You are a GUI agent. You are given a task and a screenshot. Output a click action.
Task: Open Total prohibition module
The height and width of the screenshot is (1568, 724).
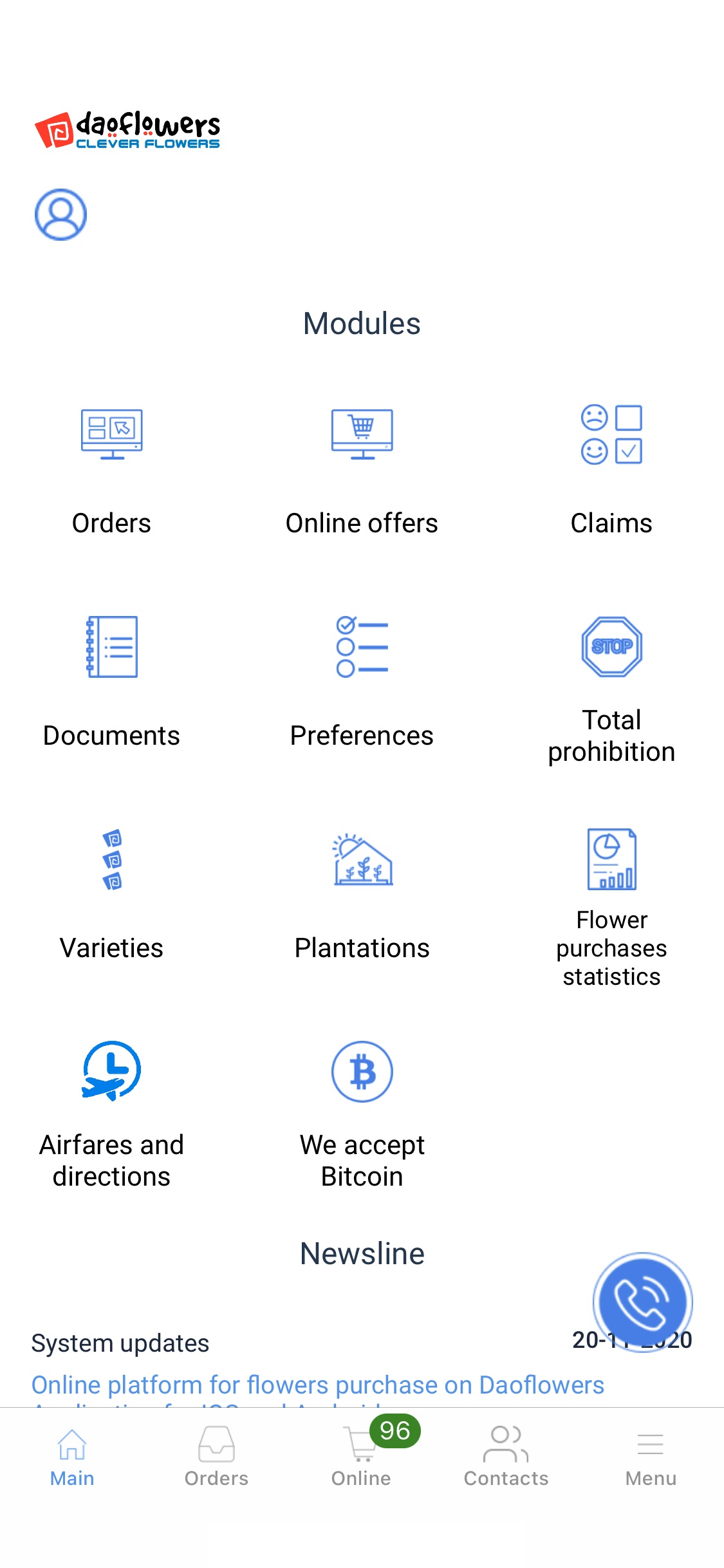point(611,689)
